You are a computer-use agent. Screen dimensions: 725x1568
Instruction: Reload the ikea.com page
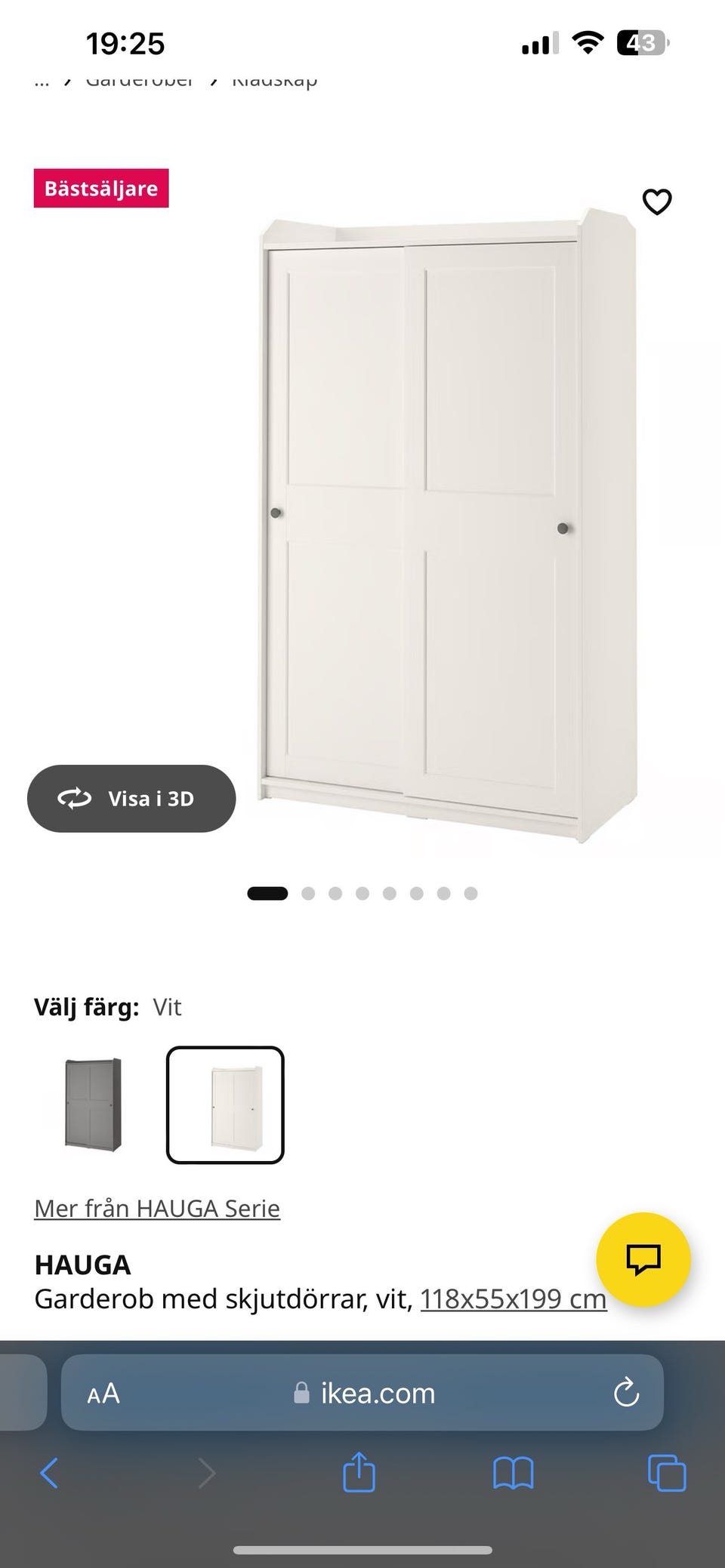[x=626, y=1393]
